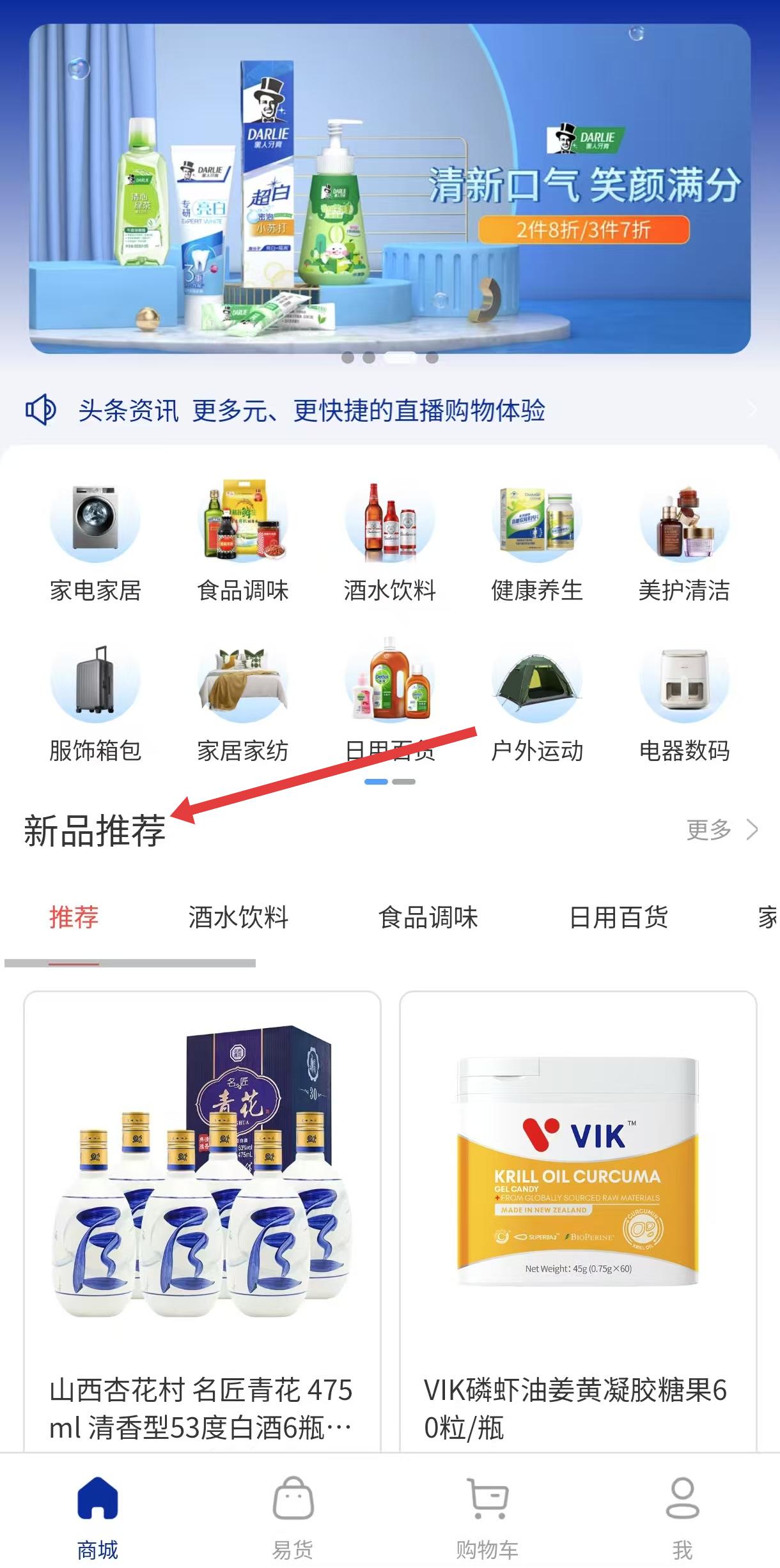Open the Darlie toothpaste promotion banner

[390, 188]
